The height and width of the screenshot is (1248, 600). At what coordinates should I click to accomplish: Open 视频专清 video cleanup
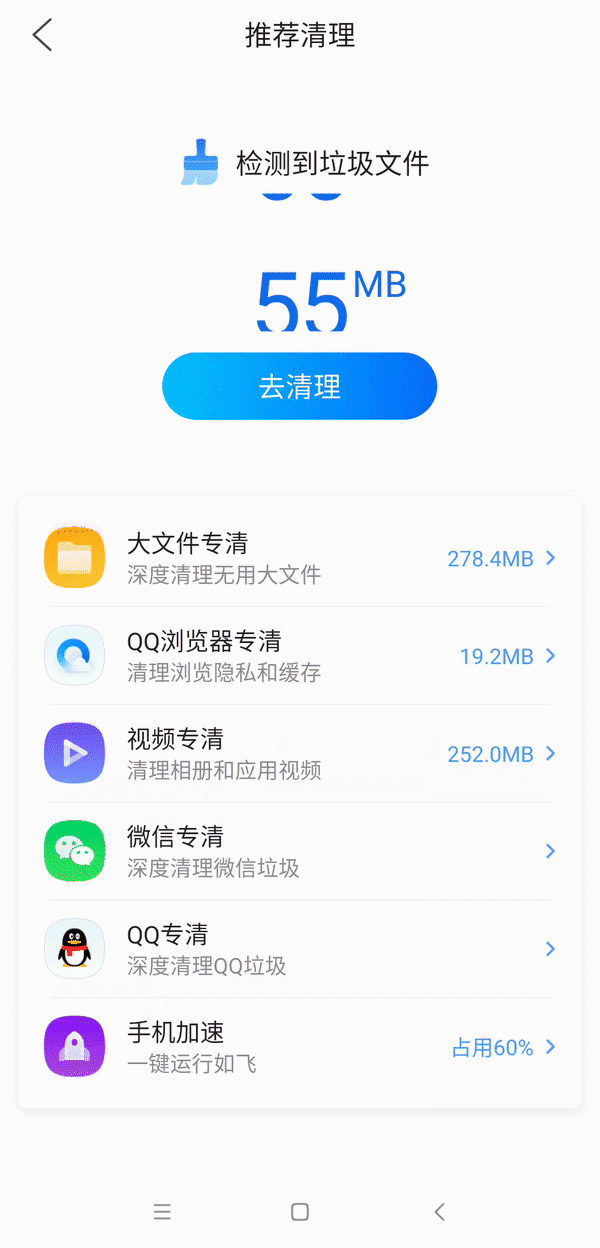click(x=300, y=754)
